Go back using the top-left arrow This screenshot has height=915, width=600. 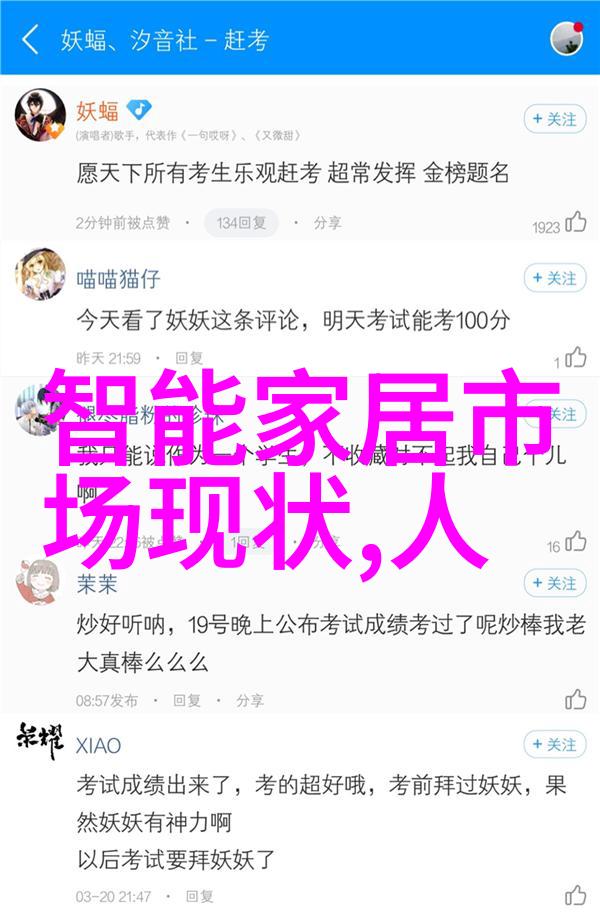click(x=31, y=40)
